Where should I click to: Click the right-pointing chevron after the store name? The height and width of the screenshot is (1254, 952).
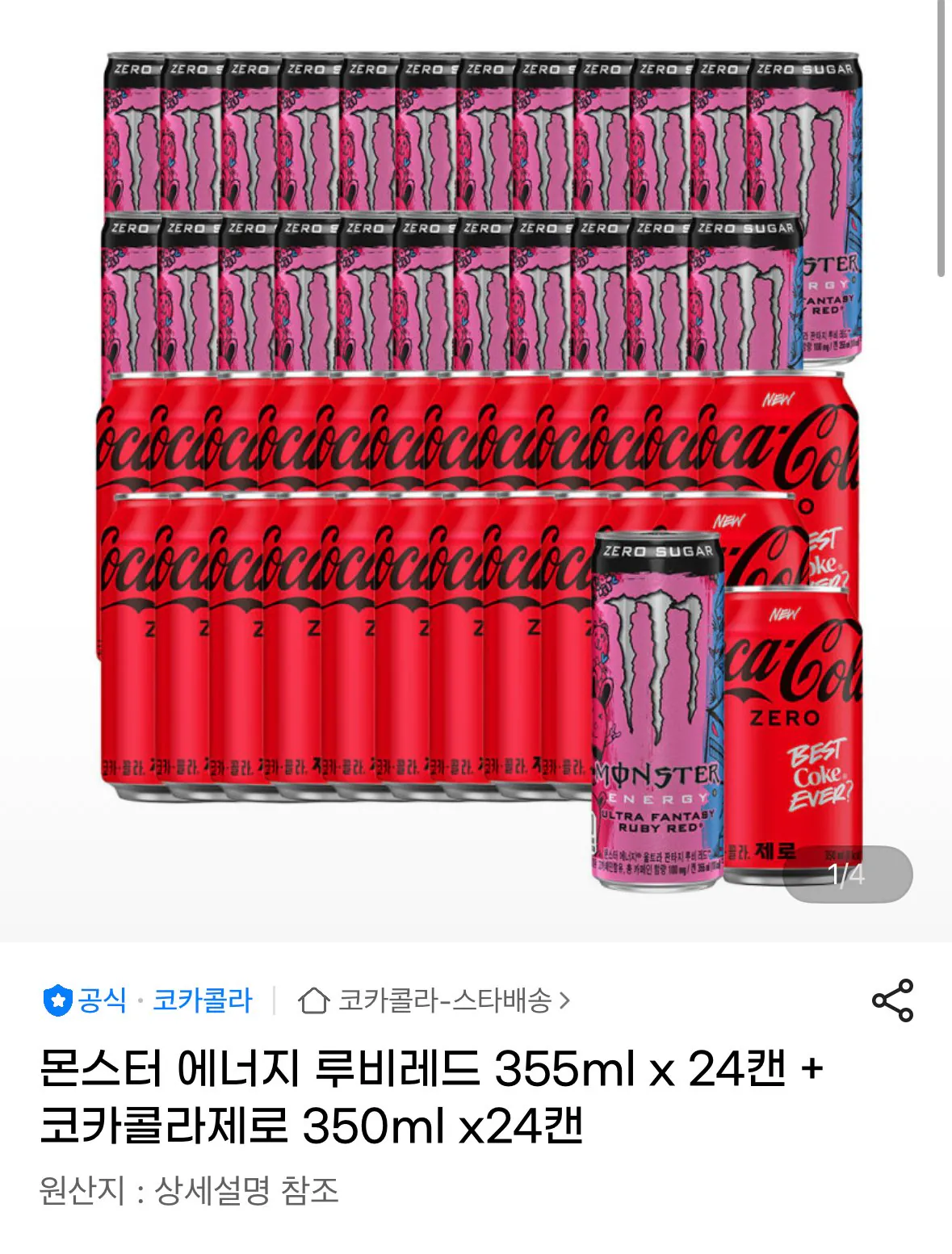coord(565,1000)
